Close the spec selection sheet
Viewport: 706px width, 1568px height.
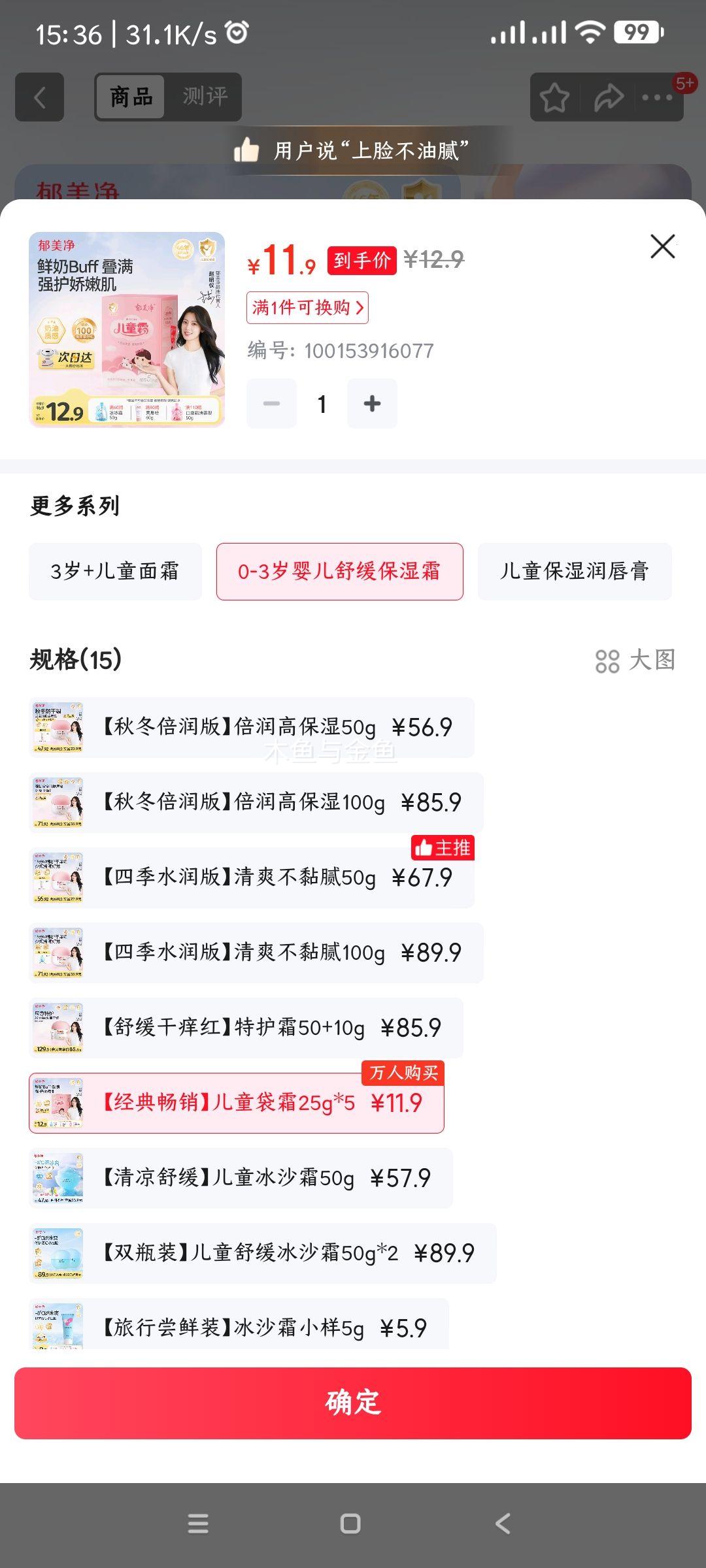[x=662, y=246]
